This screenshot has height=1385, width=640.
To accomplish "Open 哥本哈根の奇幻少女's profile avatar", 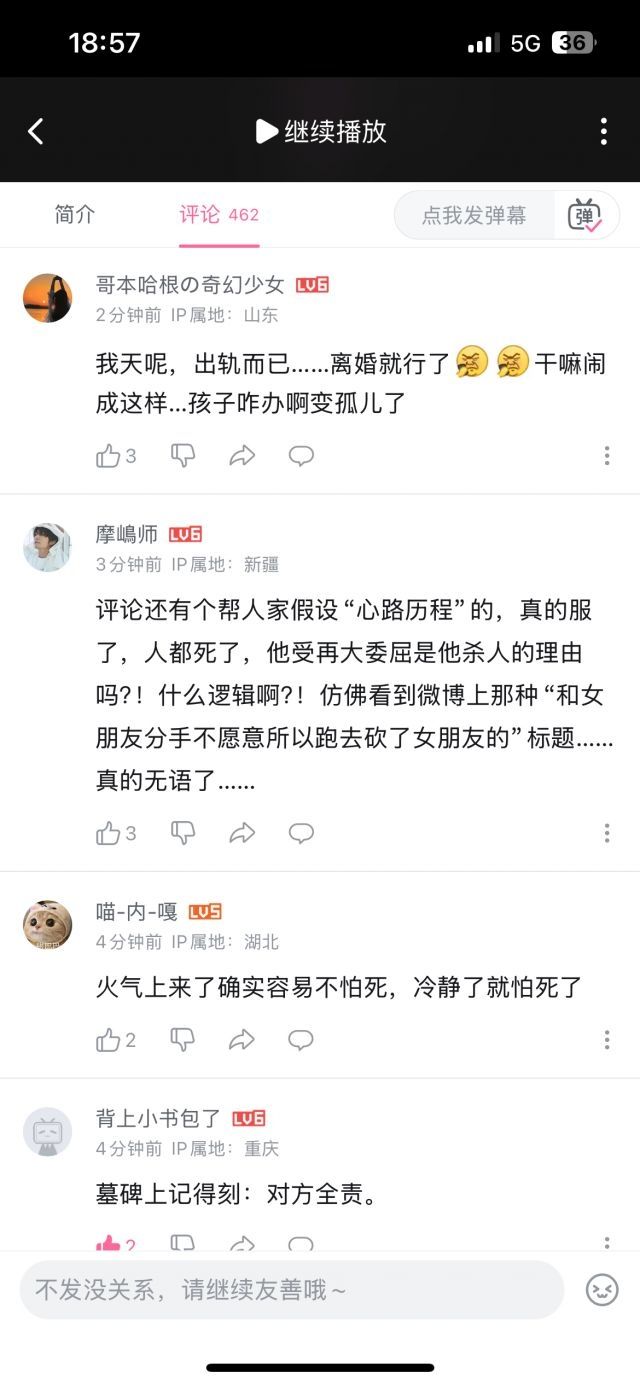I will pyautogui.click(x=48, y=298).
